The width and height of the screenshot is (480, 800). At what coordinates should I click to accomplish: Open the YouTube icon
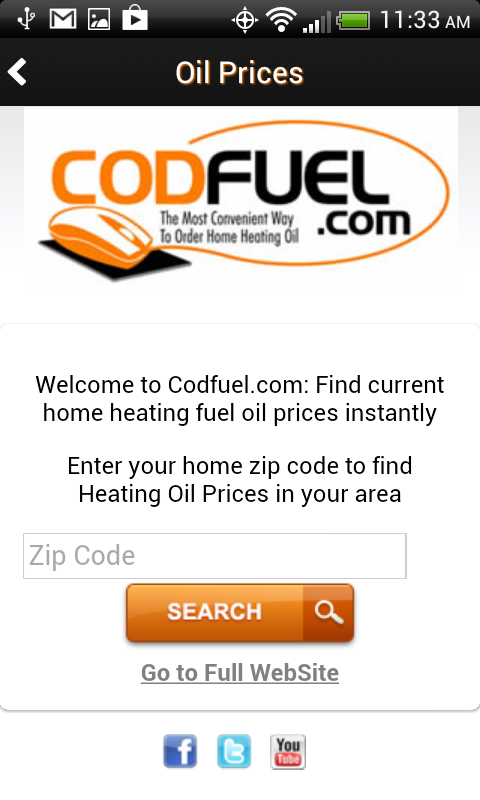(x=288, y=751)
